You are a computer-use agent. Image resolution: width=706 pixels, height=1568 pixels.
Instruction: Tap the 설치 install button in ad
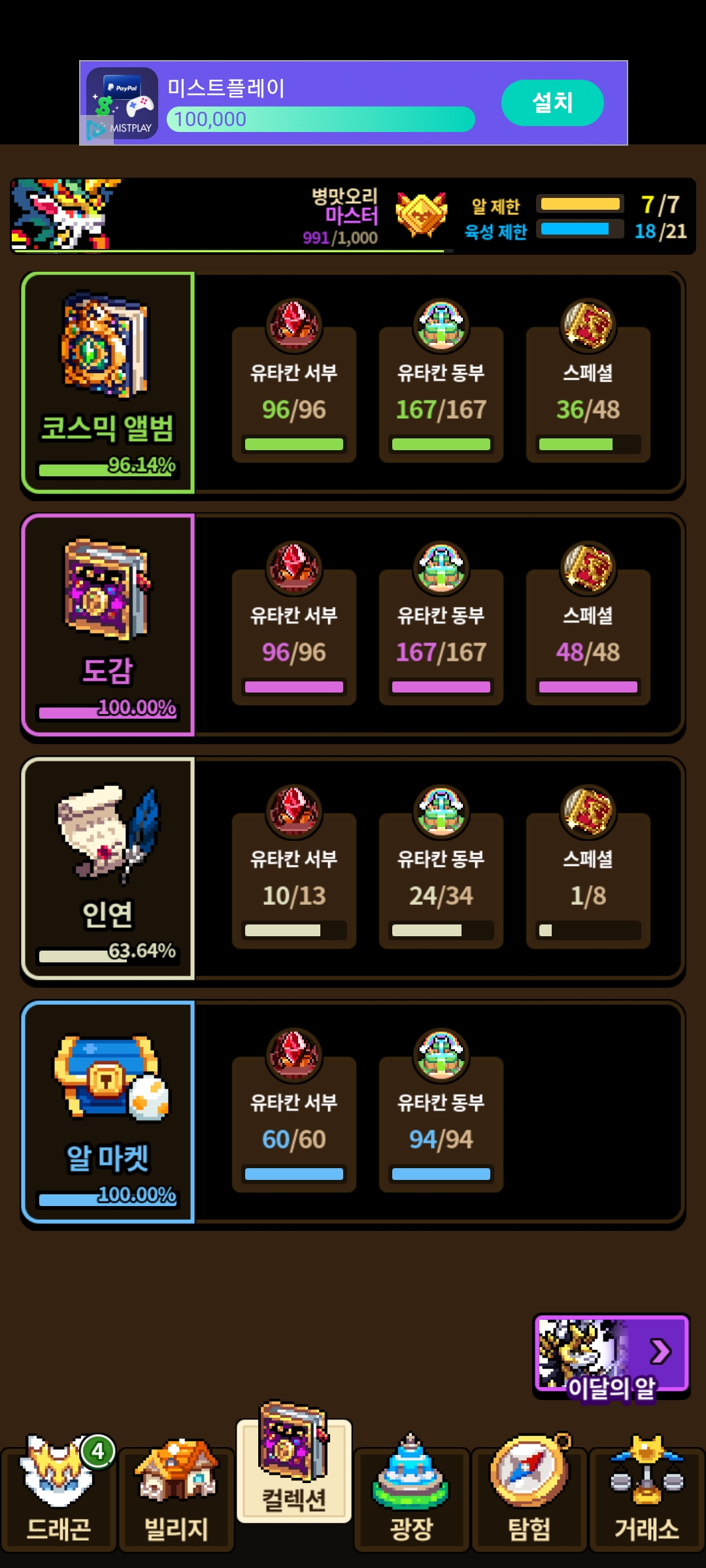(x=552, y=103)
